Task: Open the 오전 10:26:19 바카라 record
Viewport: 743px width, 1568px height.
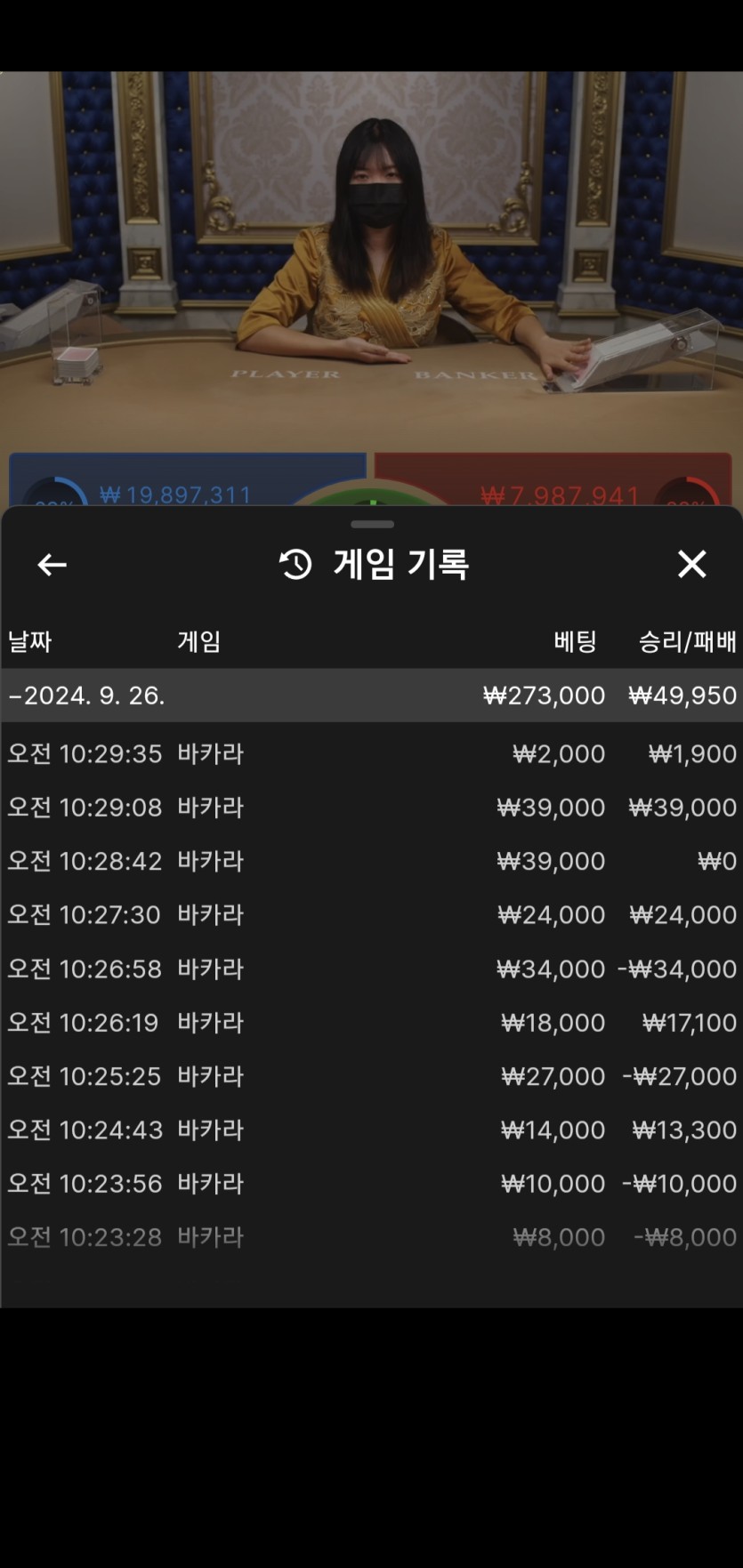Action: coord(372,1022)
